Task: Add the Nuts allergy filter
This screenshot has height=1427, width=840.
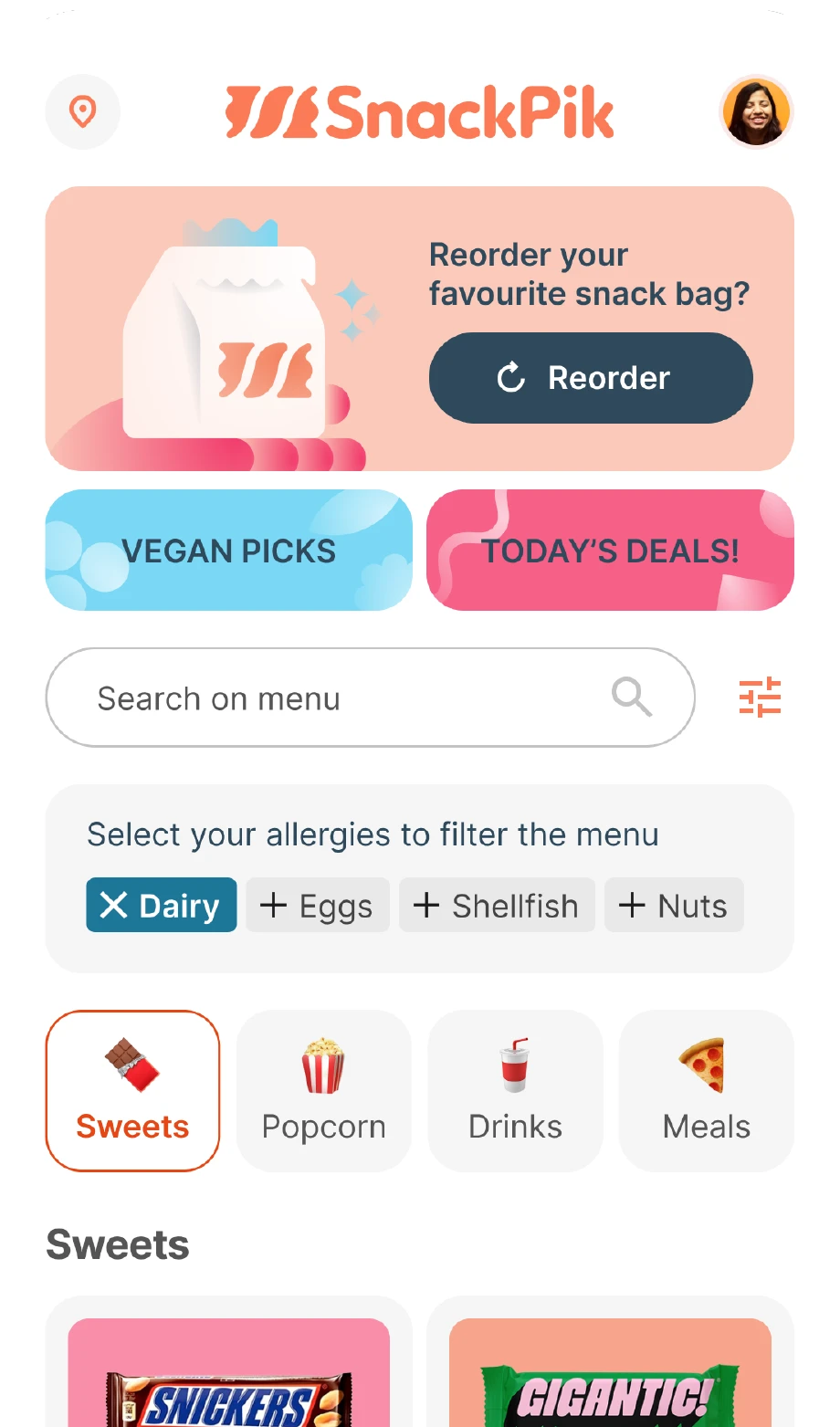Action: coord(674,906)
